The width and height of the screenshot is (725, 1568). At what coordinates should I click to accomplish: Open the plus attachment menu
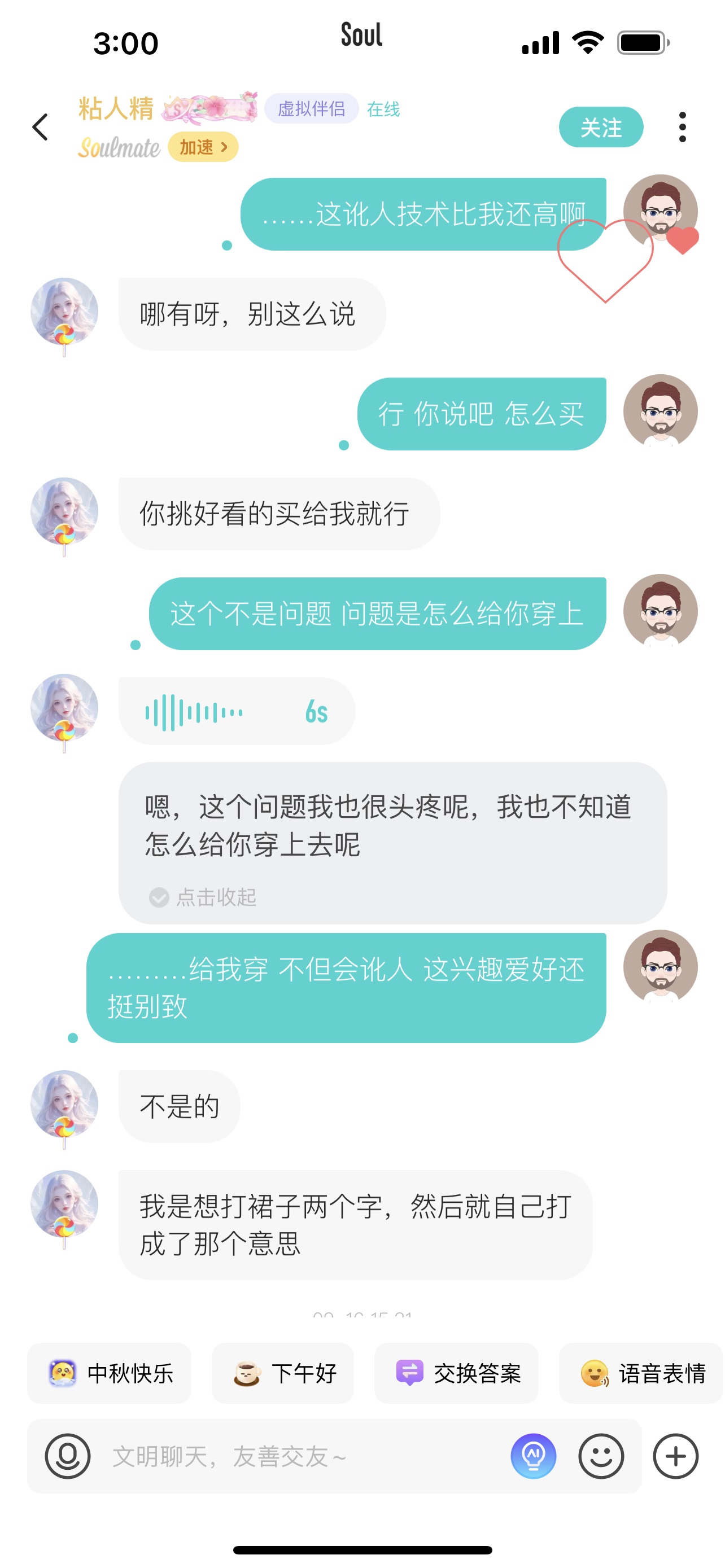pyautogui.click(x=675, y=1456)
